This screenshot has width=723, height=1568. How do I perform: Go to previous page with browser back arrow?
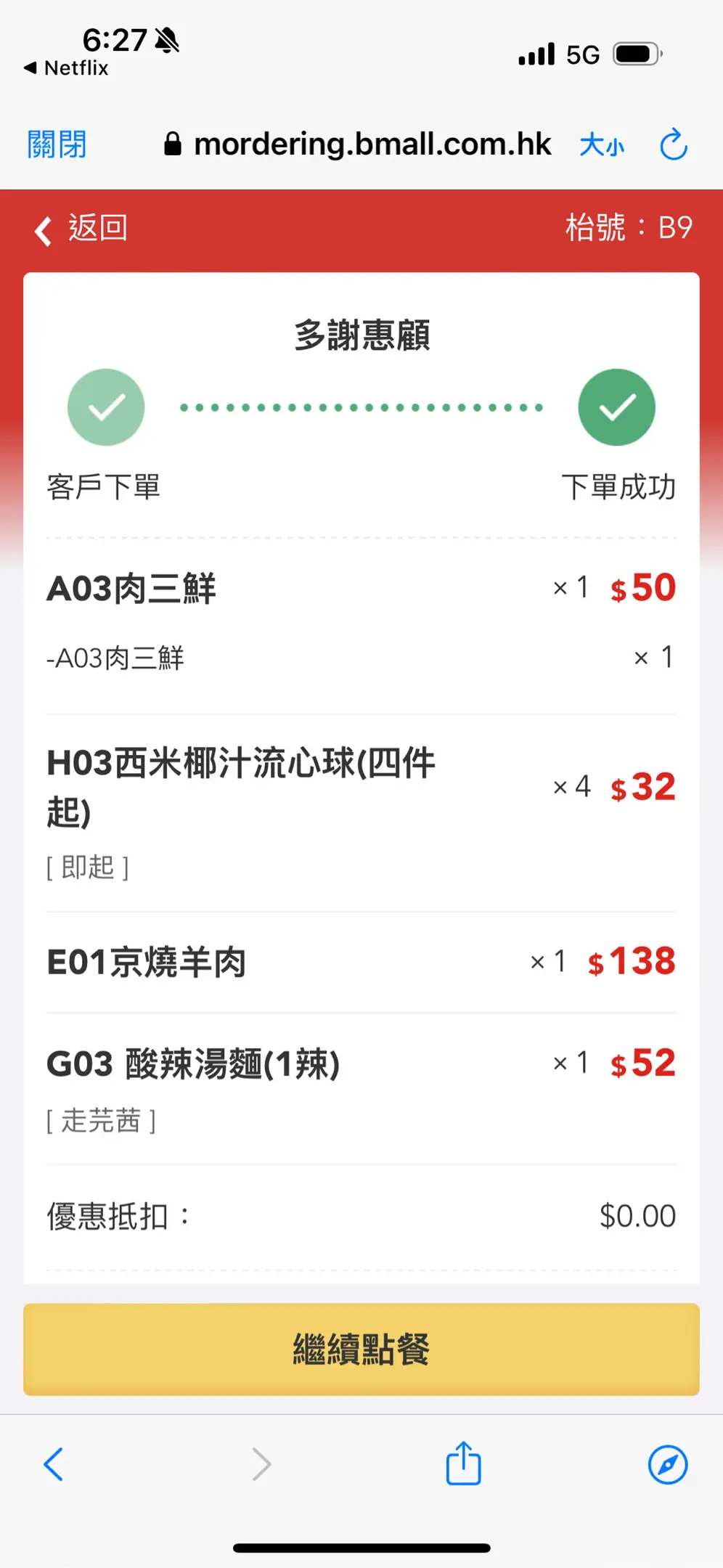[x=54, y=1464]
